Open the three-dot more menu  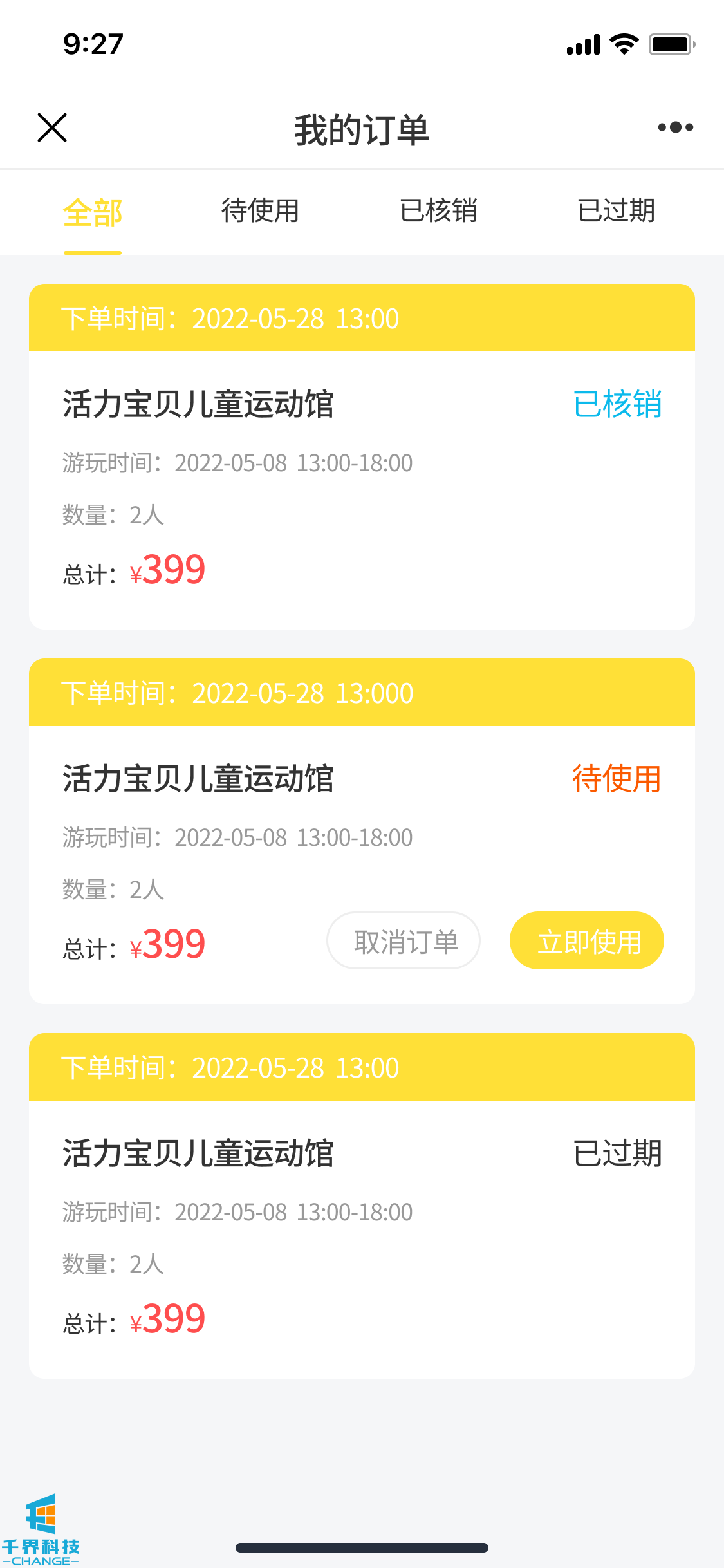pyautogui.click(x=675, y=127)
